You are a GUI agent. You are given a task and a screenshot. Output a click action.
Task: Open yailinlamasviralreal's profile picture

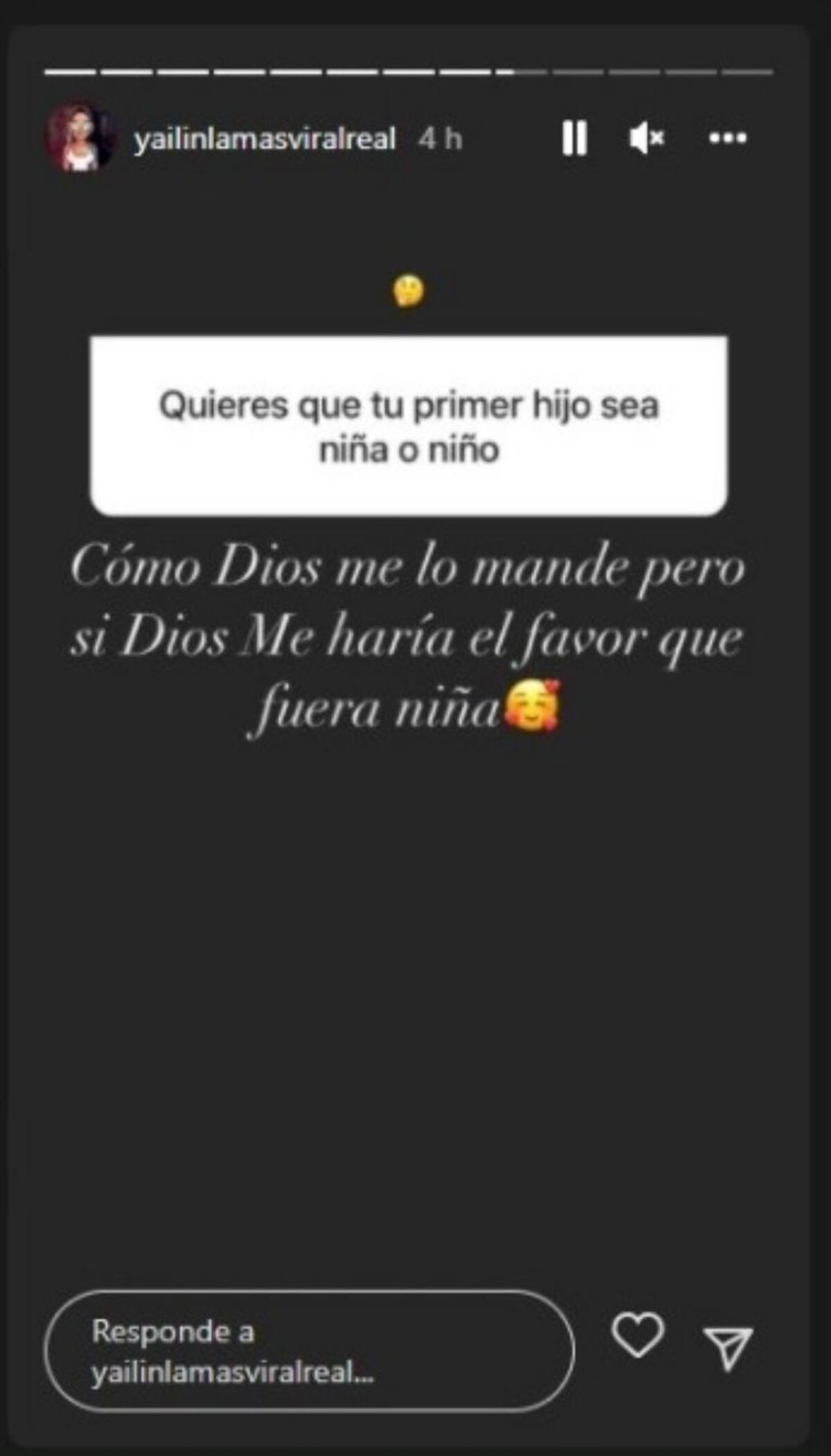(x=79, y=136)
